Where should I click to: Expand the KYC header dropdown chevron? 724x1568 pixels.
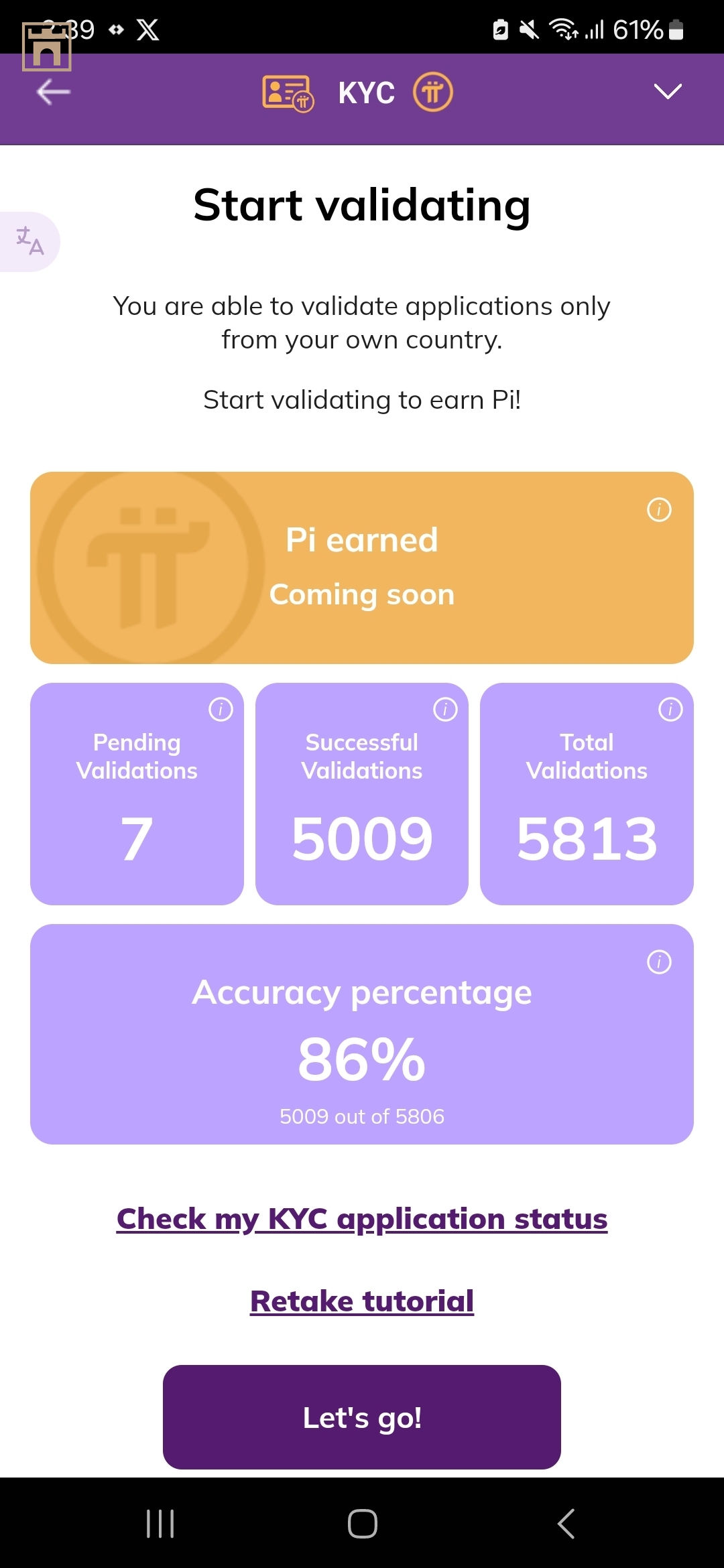point(667,91)
